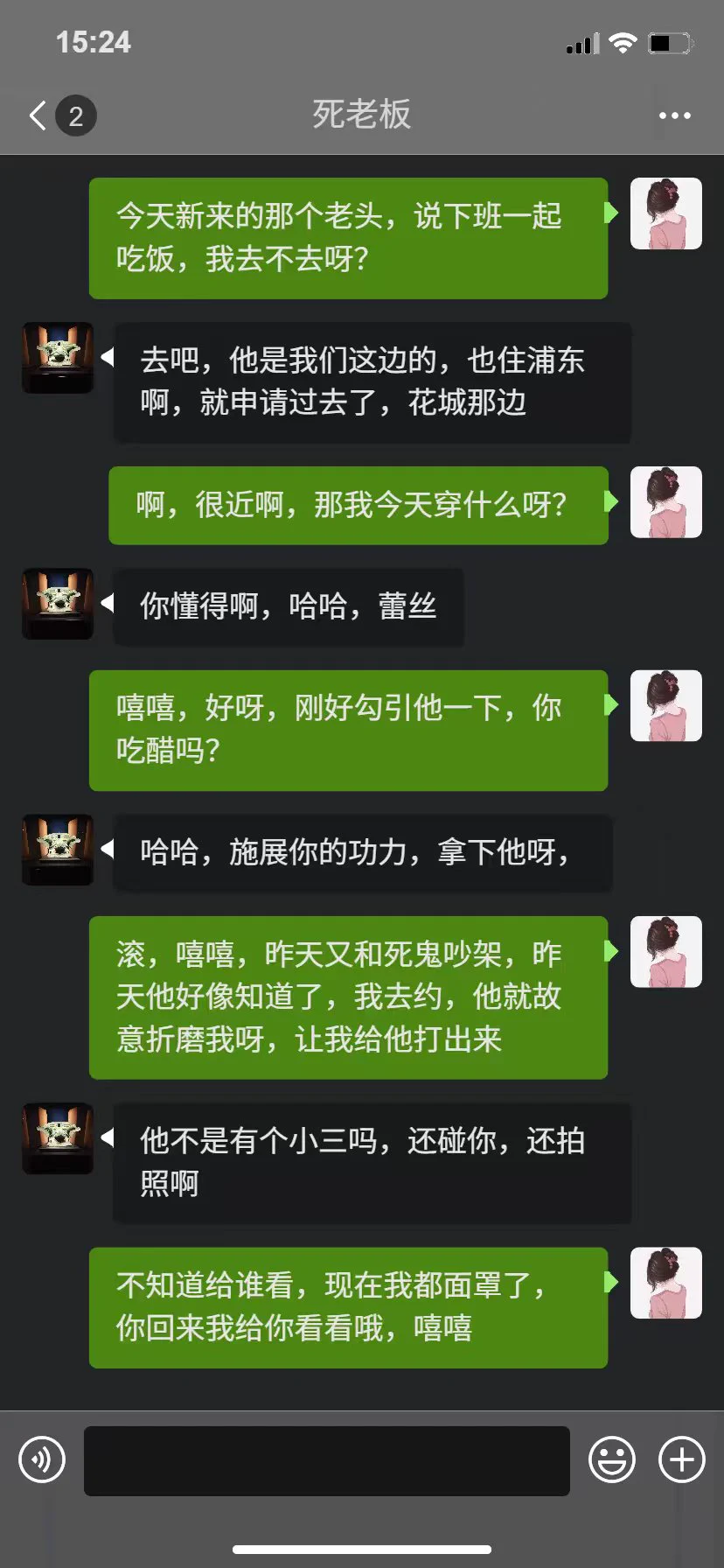Open the three-dot chat info menu
This screenshot has width=724, height=1568.
click(x=674, y=115)
